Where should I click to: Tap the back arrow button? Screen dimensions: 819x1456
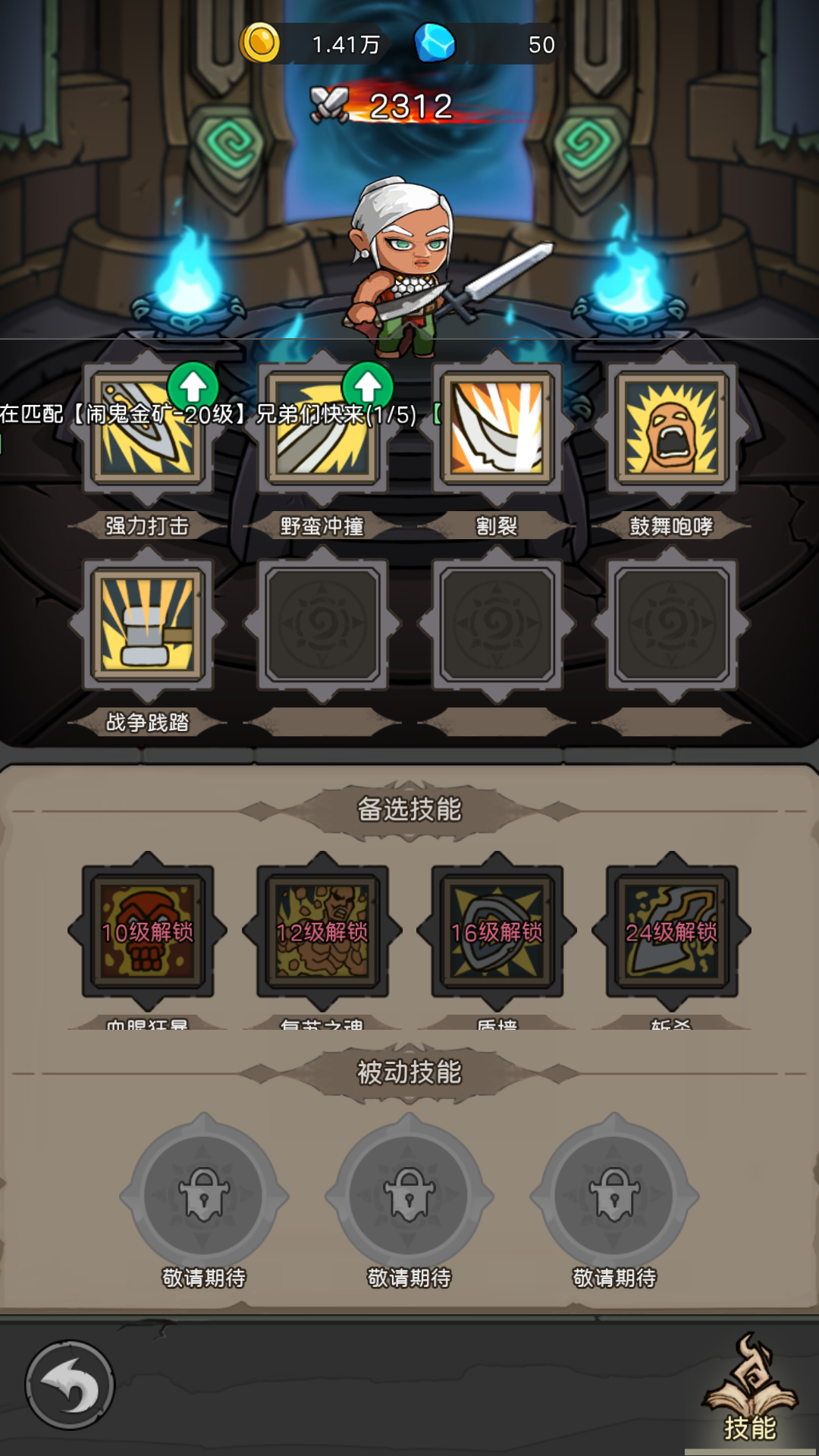(70, 1385)
